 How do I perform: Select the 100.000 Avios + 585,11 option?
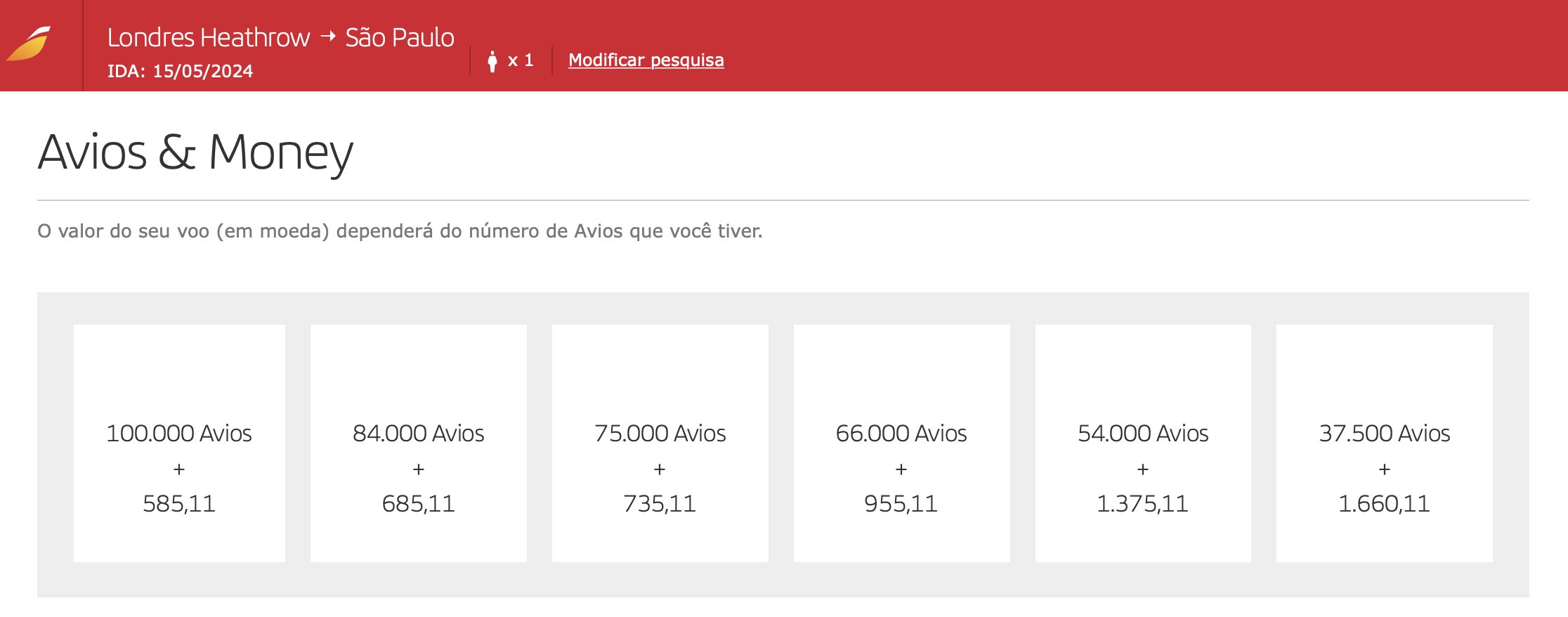tap(179, 443)
